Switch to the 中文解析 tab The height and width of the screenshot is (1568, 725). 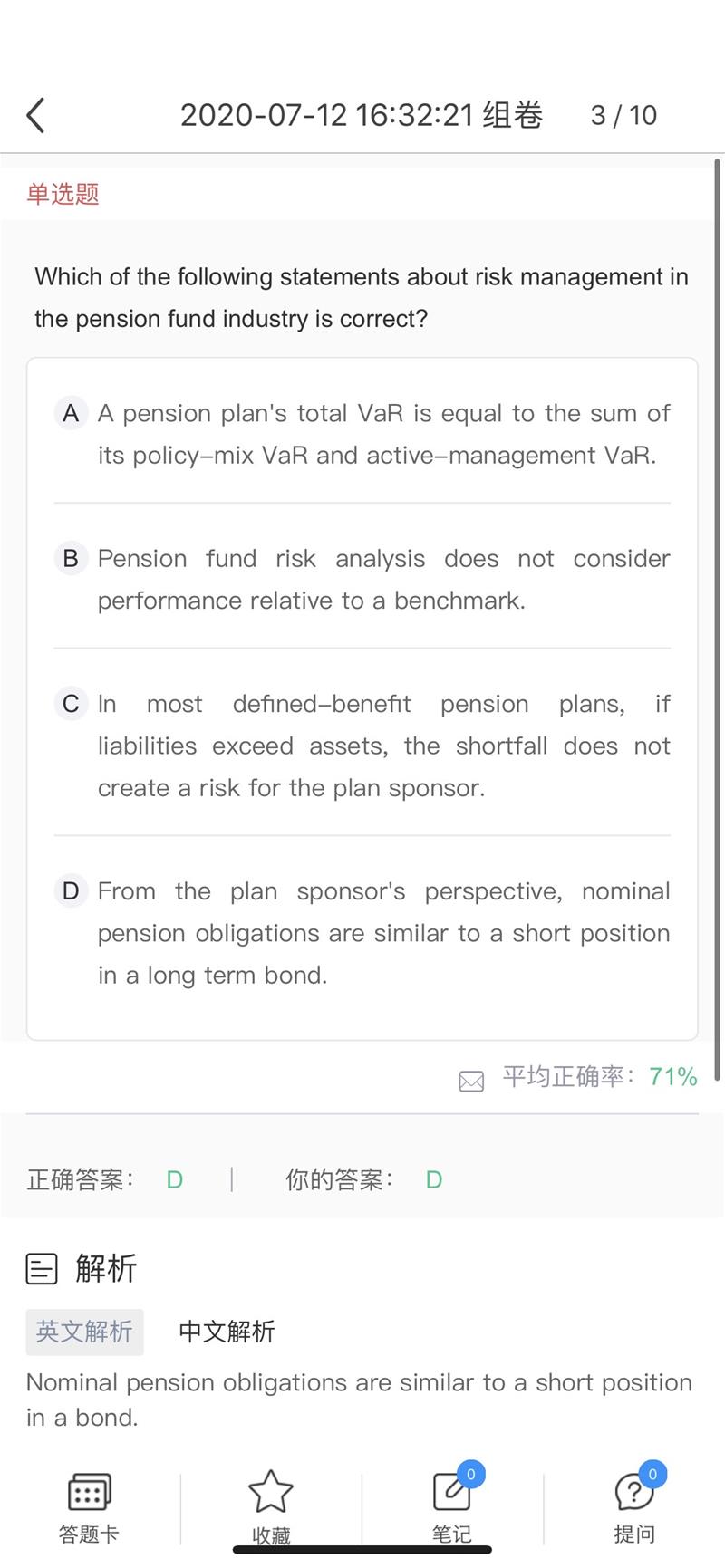pos(227,1332)
